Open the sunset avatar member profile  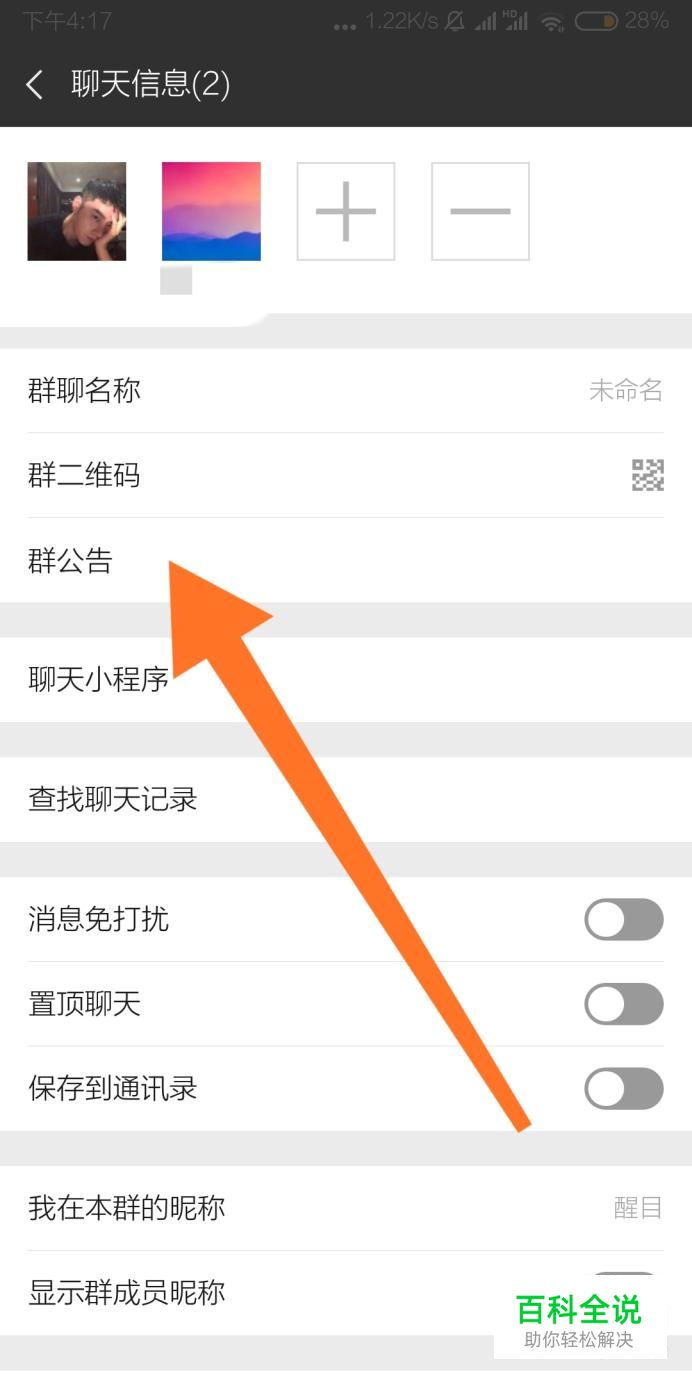coord(211,211)
